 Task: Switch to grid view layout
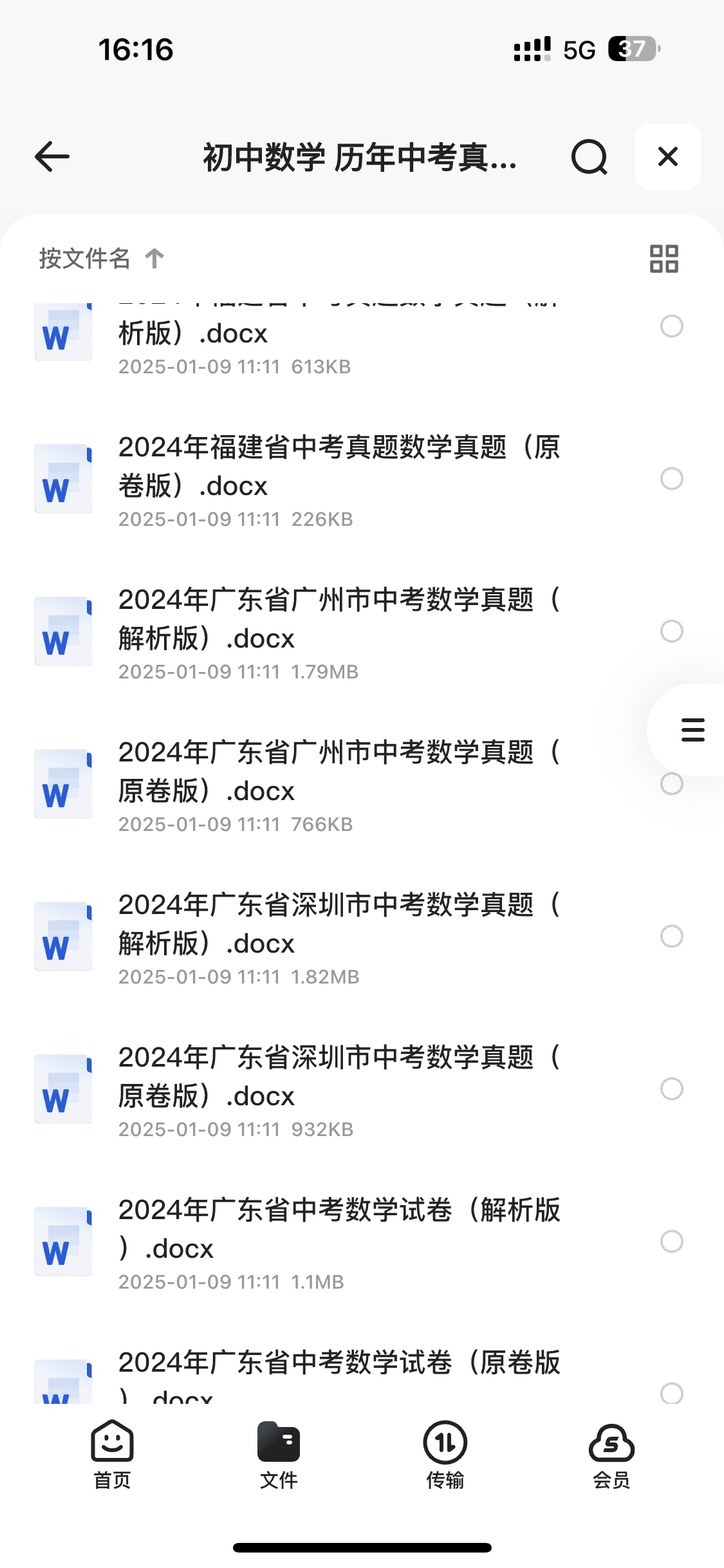pyautogui.click(x=665, y=258)
